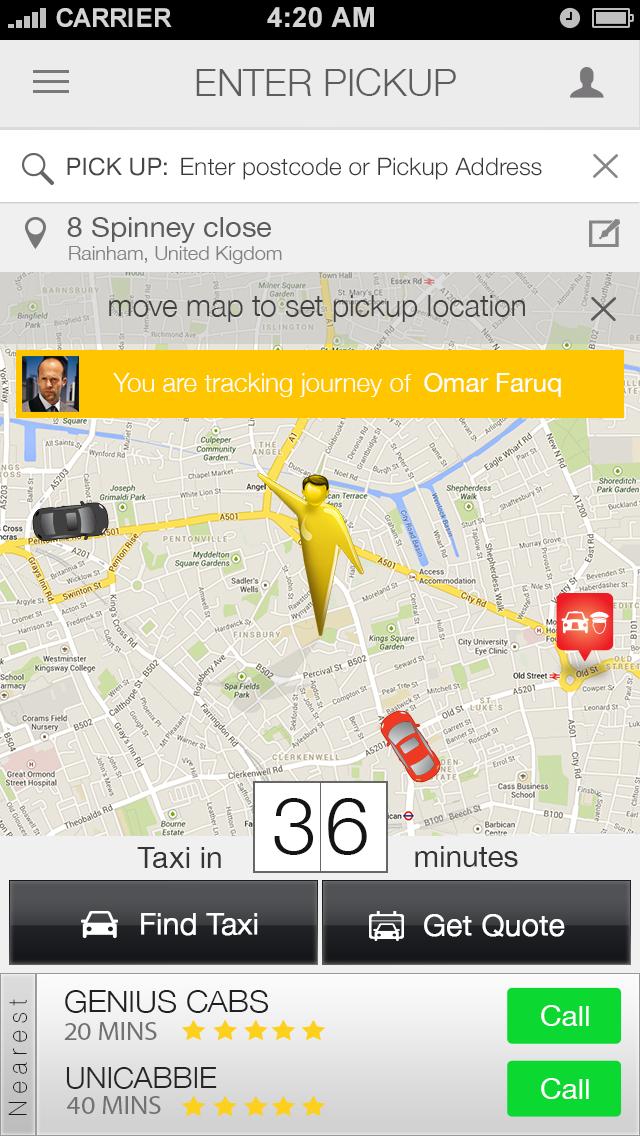Edit the 8 Spinney close address

click(603, 234)
